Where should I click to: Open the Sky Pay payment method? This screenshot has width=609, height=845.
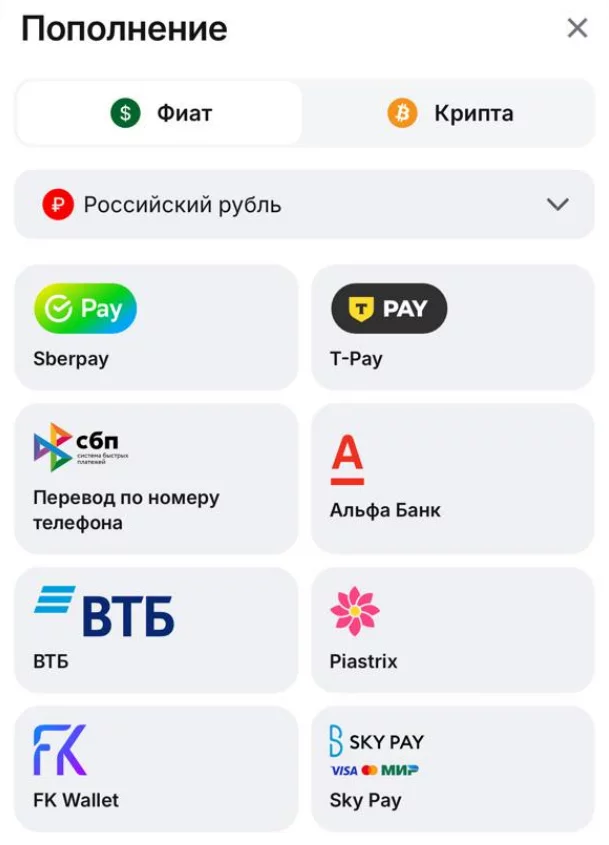(x=452, y=768)
